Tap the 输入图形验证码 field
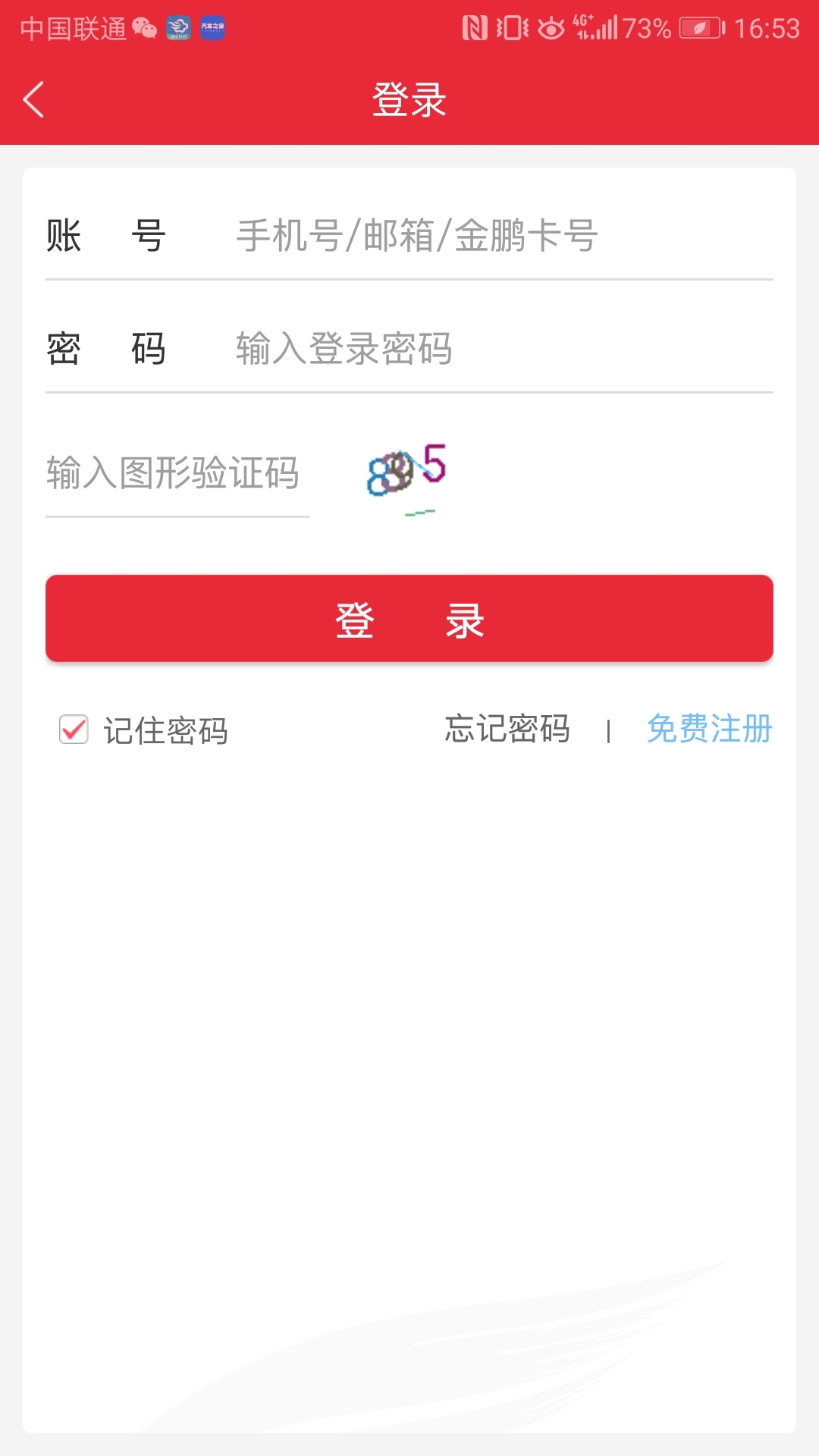The height and width of the screenshot is (1456, 819). coord(174,472)
